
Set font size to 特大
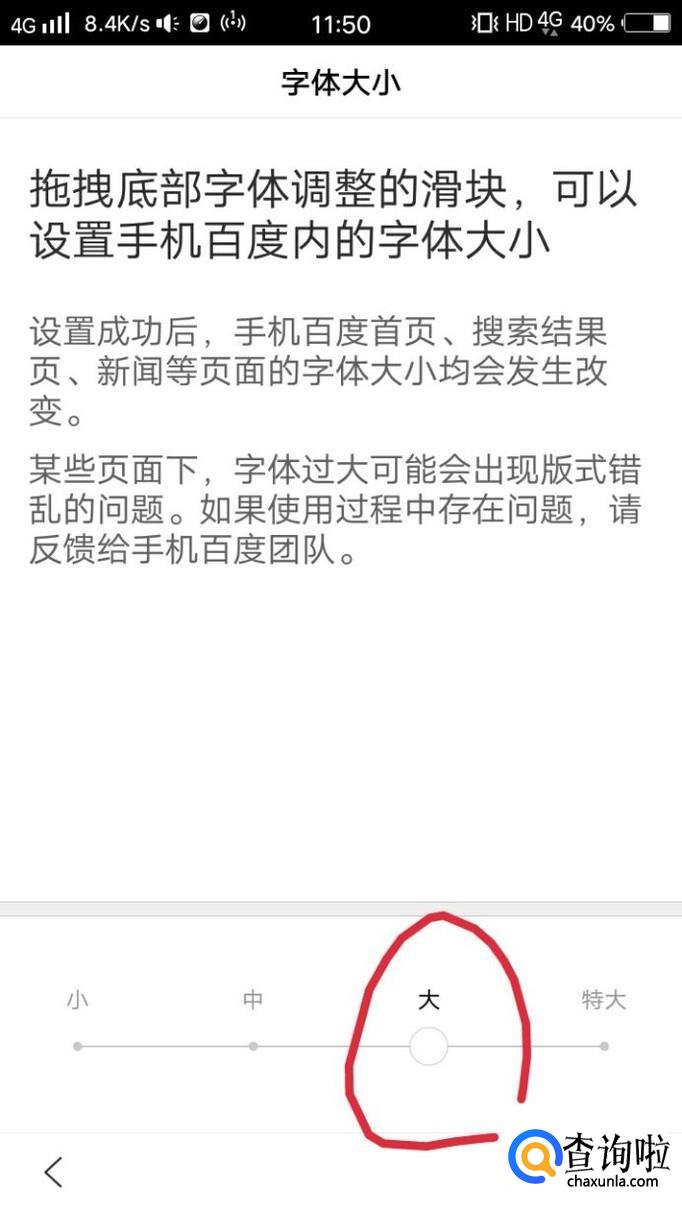604,1046
